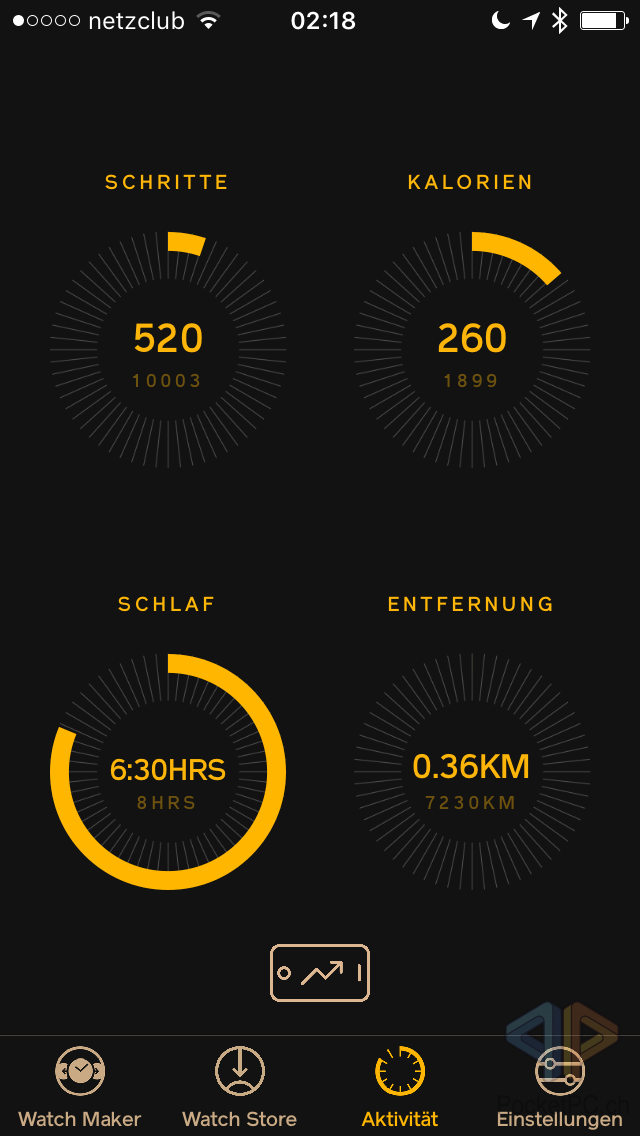View the Entfernung distance dial

pos(471,772)
